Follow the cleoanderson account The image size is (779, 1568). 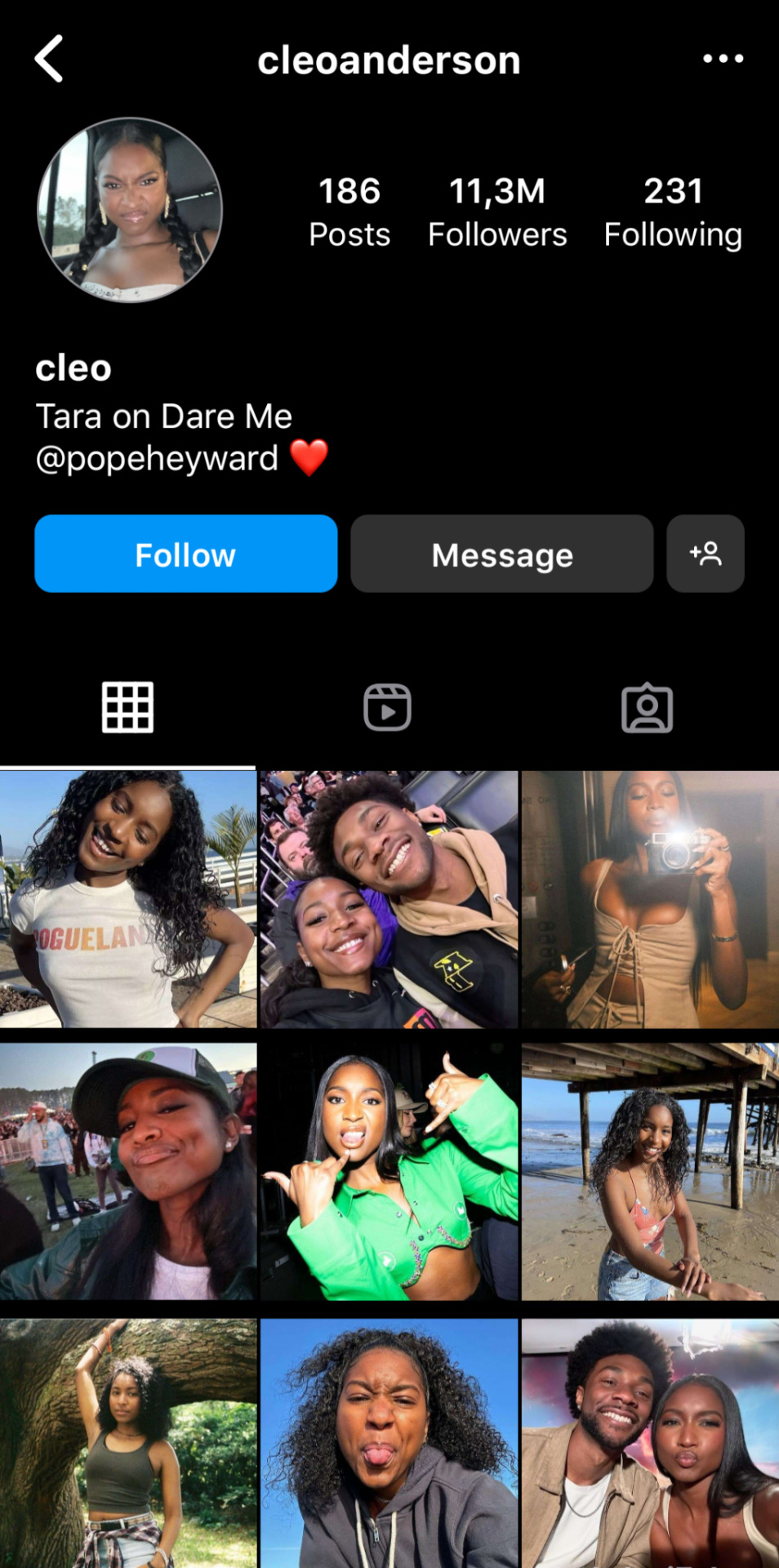(x=185, y=555)
